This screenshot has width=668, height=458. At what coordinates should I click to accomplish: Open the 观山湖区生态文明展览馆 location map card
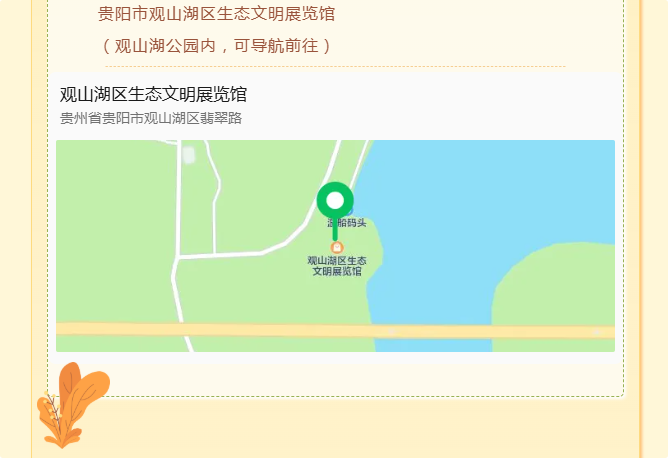point(335,245)
